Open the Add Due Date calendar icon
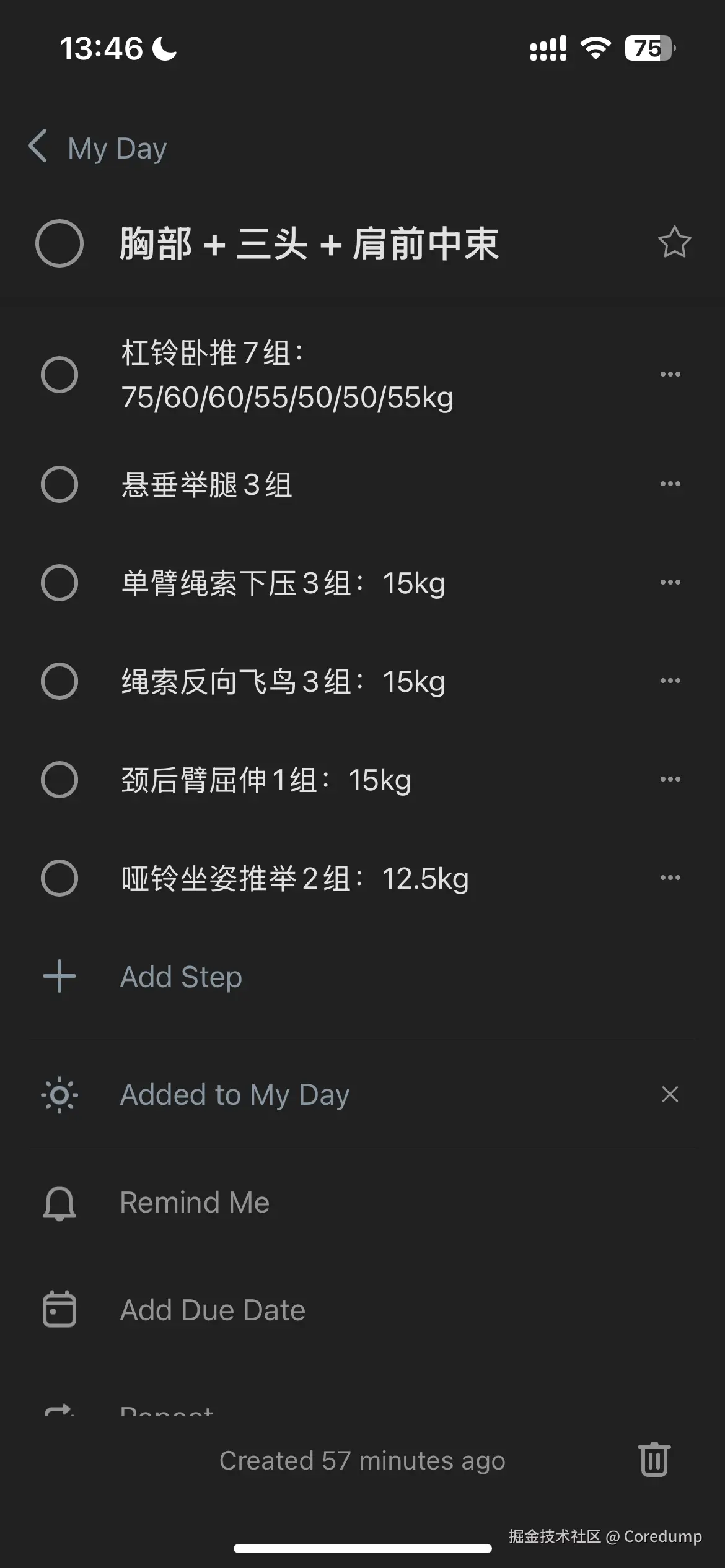Viewport: 725px width, 1568px height. pyautogui.click(x=59, y=1310)
